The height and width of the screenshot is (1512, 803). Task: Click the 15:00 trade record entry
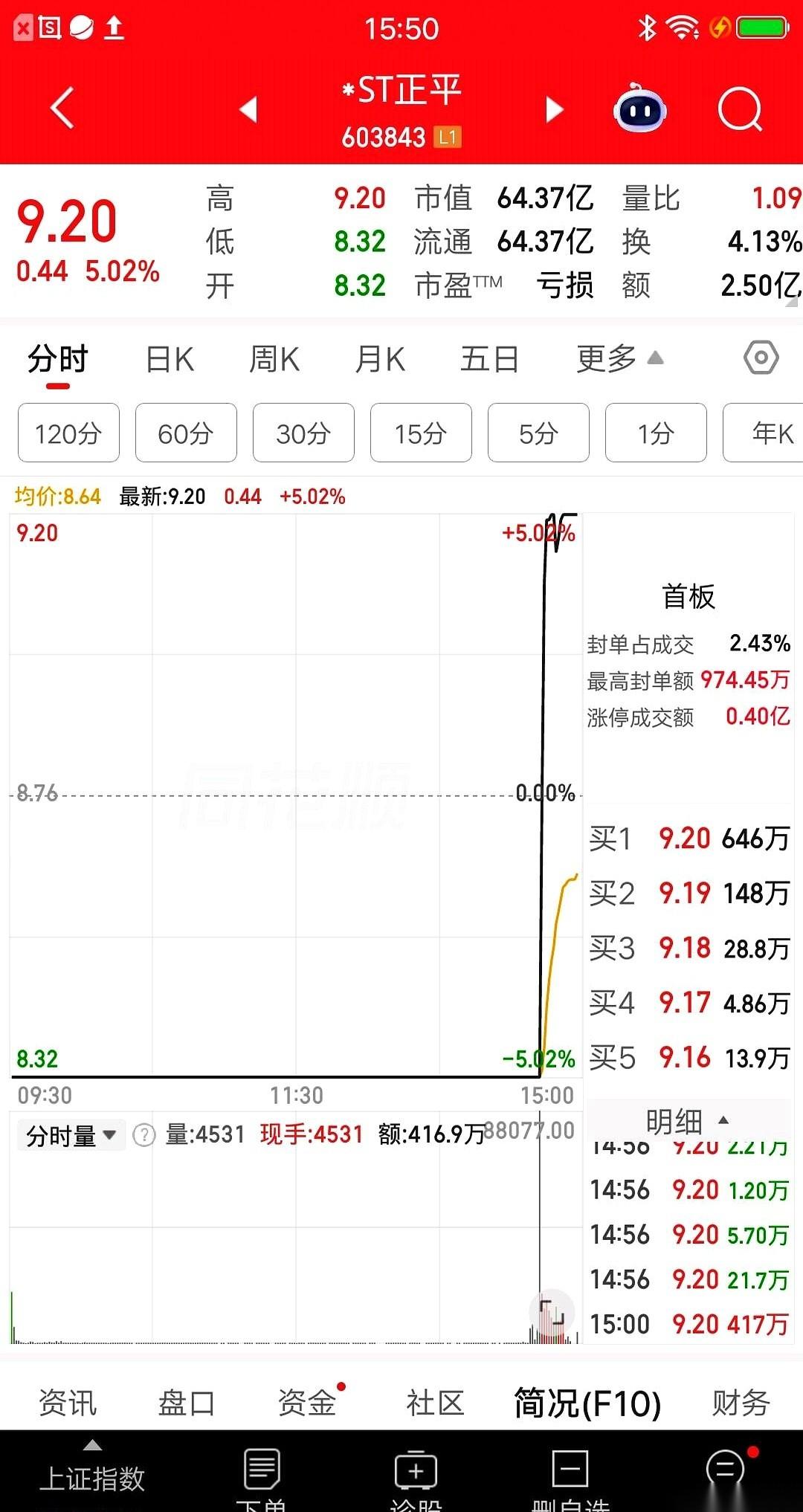pos(688,1324)
